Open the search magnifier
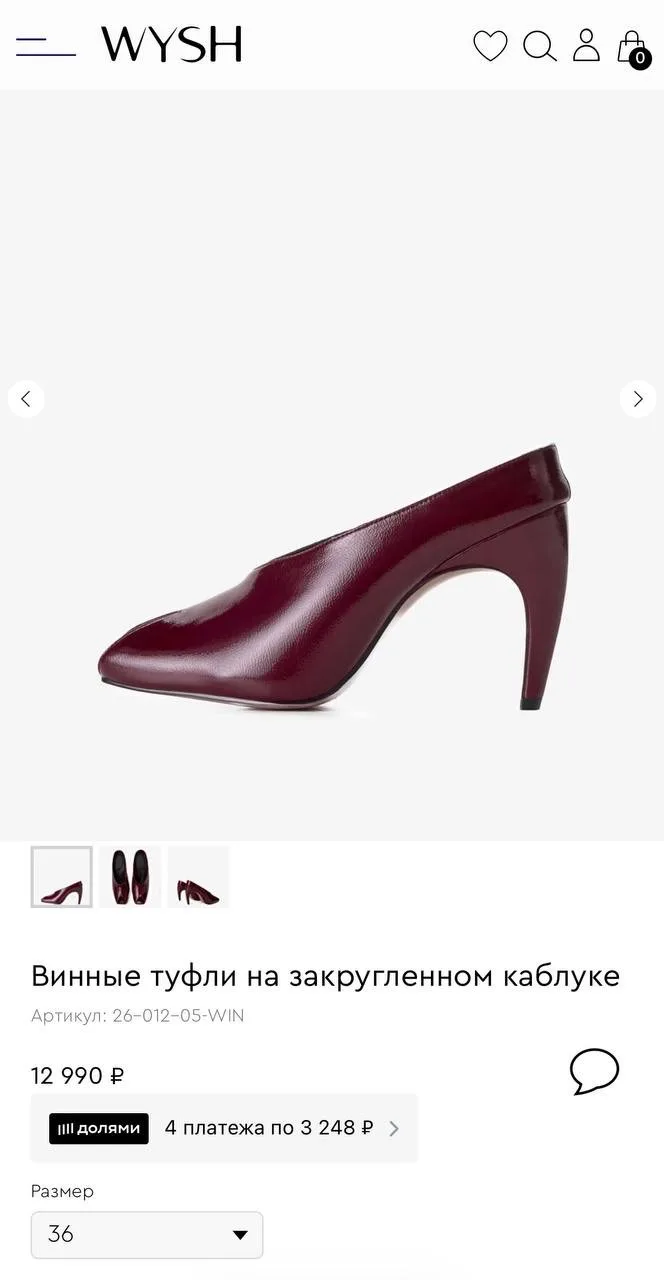The image size is (664, 1280). (539, 46)
